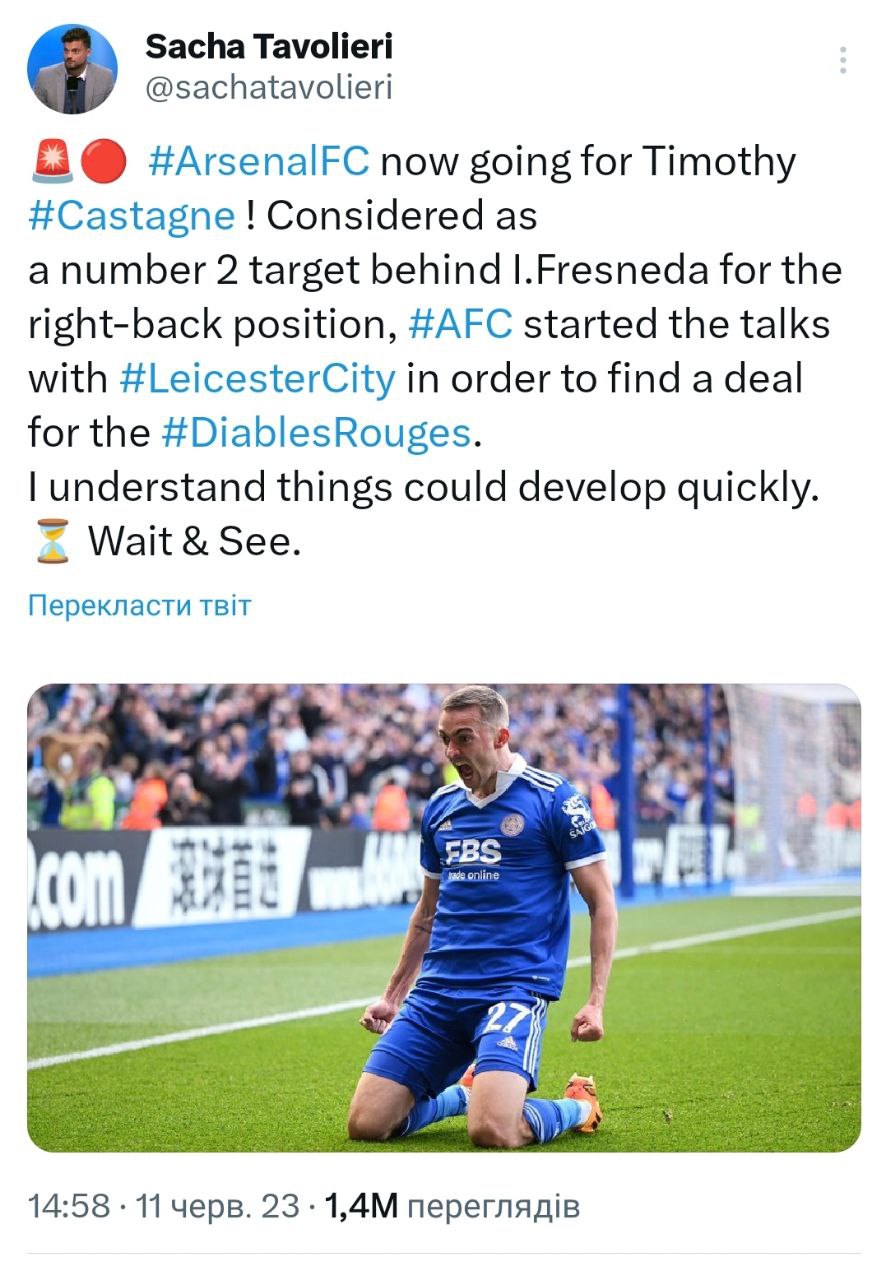Tap Перекласти твіт to translate tweet

pyautogui.click(x=139, y=605)
